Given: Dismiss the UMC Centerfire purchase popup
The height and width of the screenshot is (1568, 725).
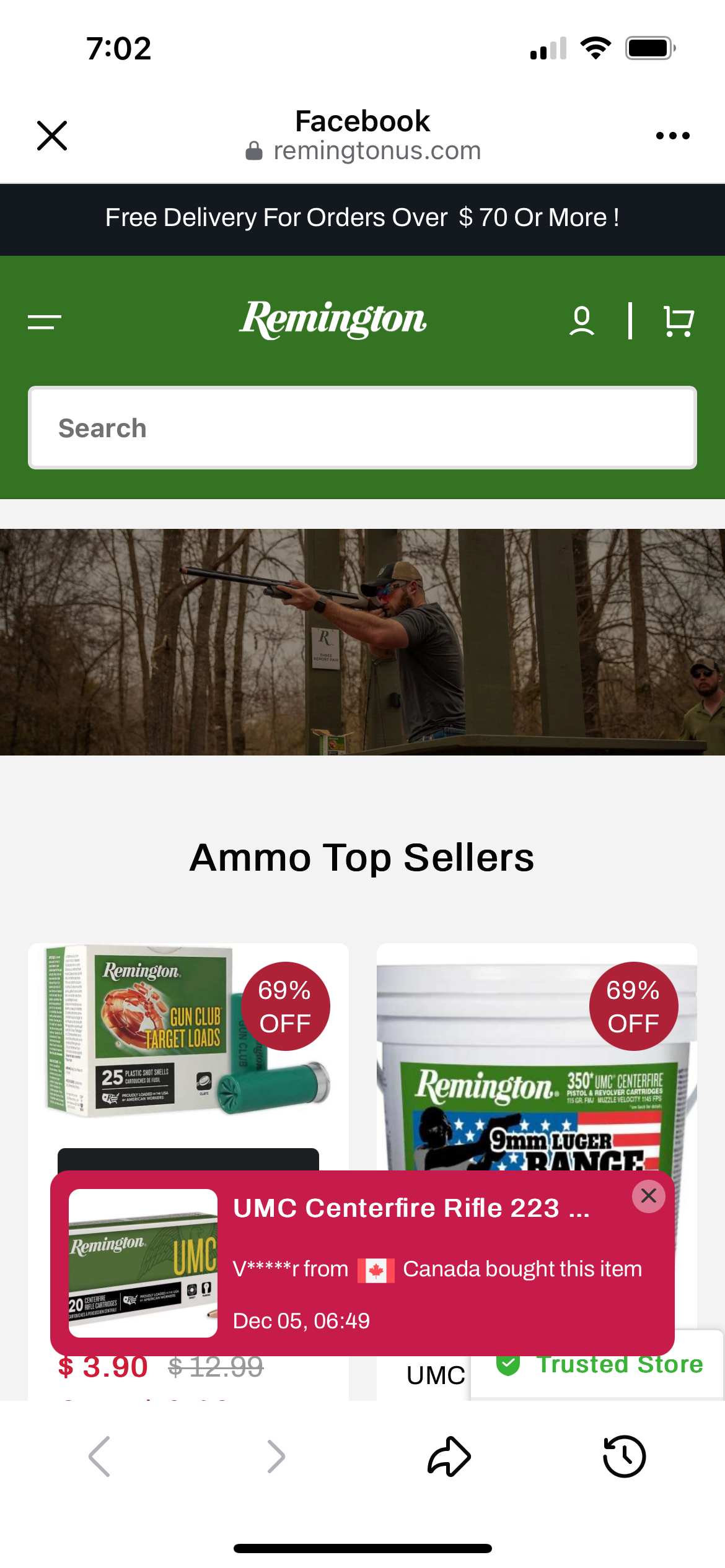Looking at the screenshot, I should click(x=649, y=1196).
